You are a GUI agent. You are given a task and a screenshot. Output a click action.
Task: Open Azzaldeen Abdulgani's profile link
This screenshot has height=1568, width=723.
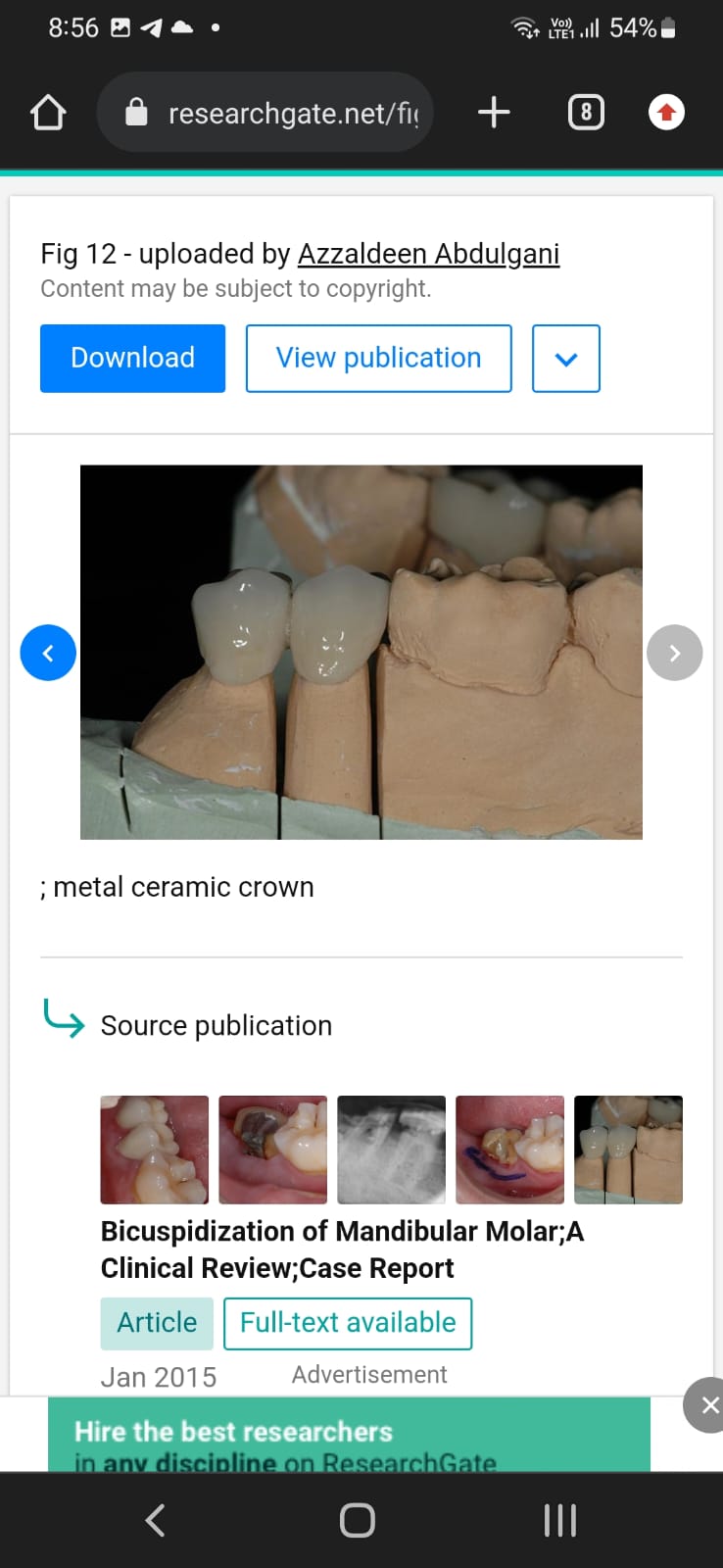(428, 254)
